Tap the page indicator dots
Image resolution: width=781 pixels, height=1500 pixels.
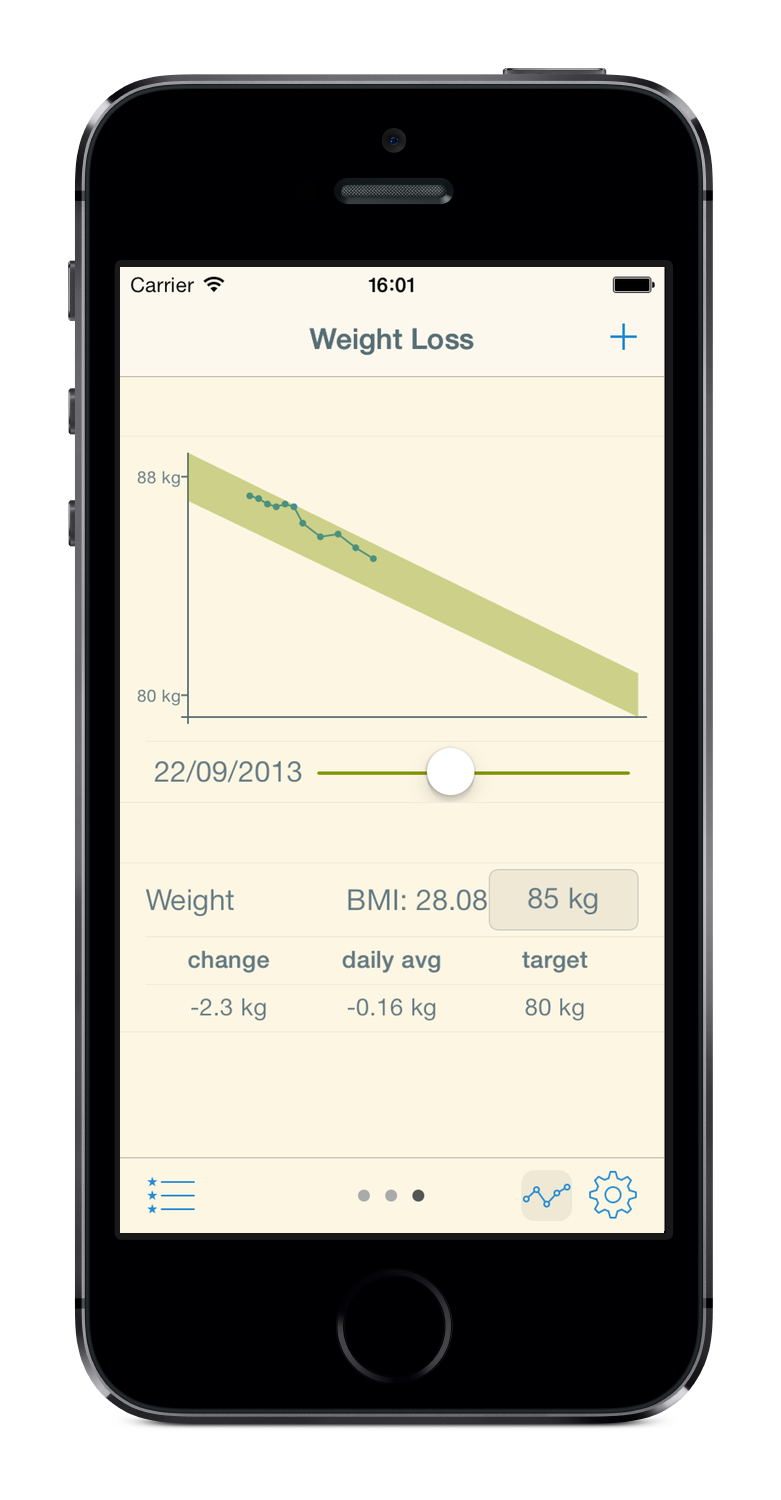(x=391, y=1195)
